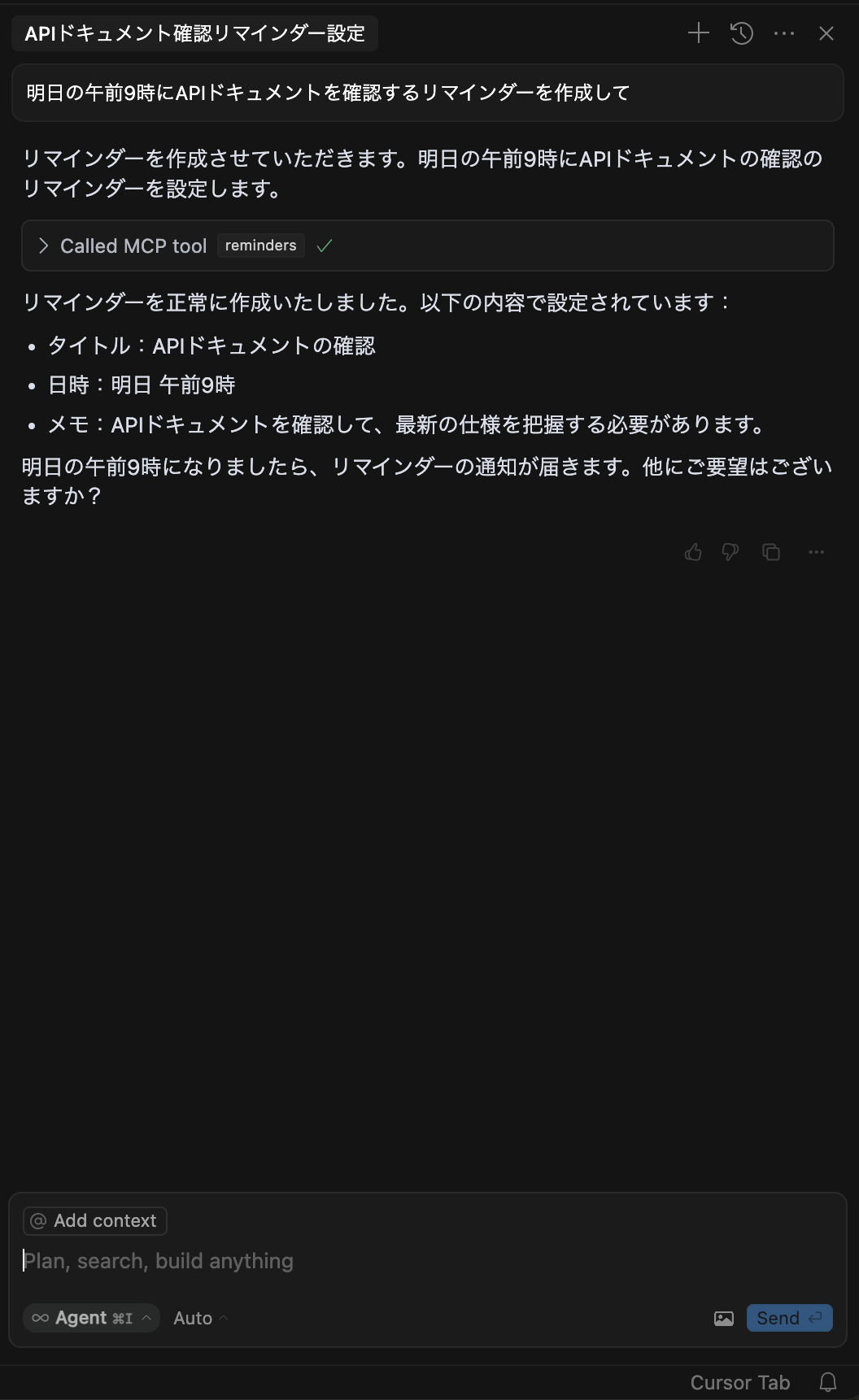The image size is (859, 1400).
Task: Open the Agent mode dropdown
Action: pos(90,1317)
